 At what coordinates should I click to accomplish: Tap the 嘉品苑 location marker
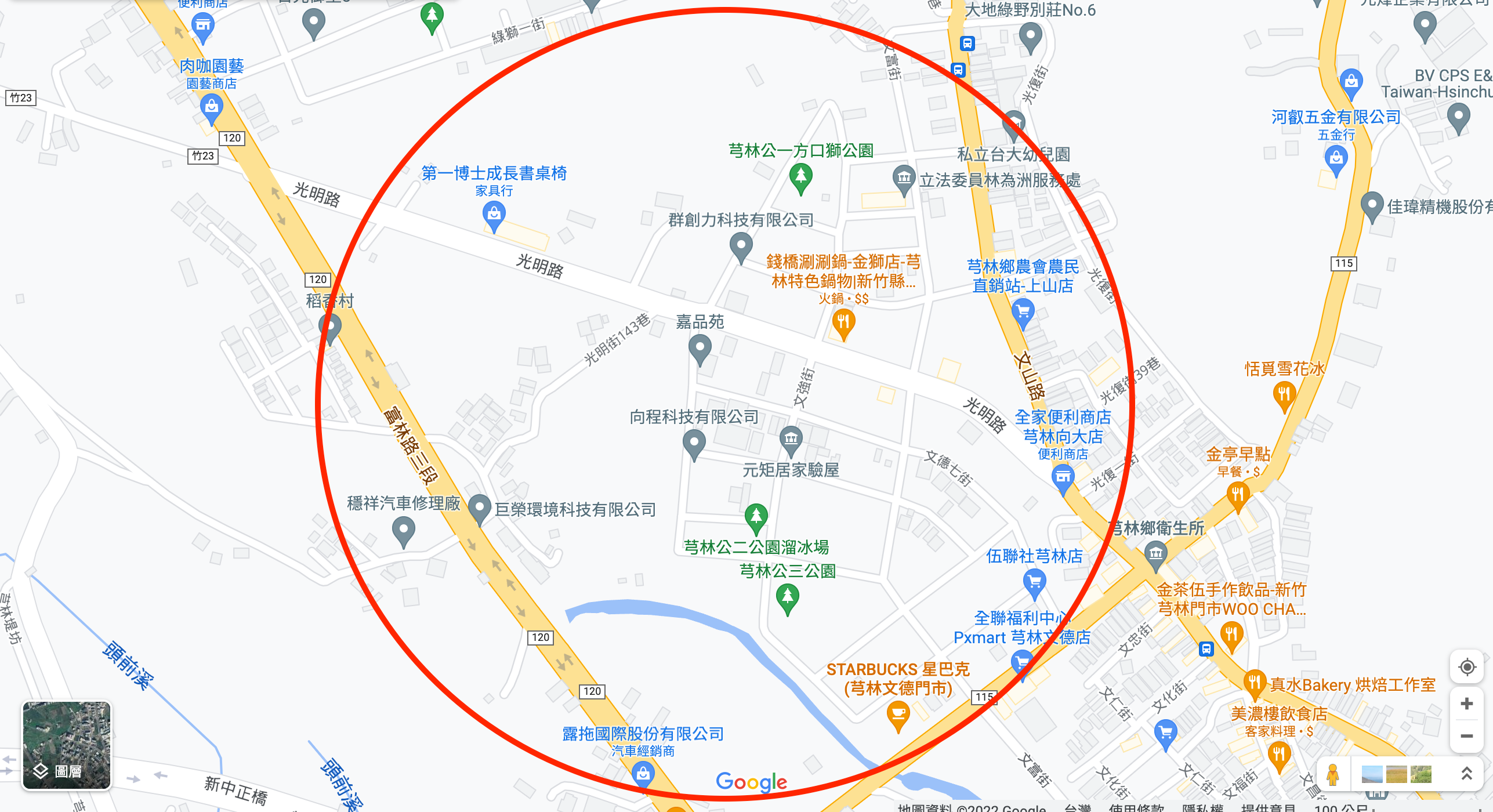700,348
